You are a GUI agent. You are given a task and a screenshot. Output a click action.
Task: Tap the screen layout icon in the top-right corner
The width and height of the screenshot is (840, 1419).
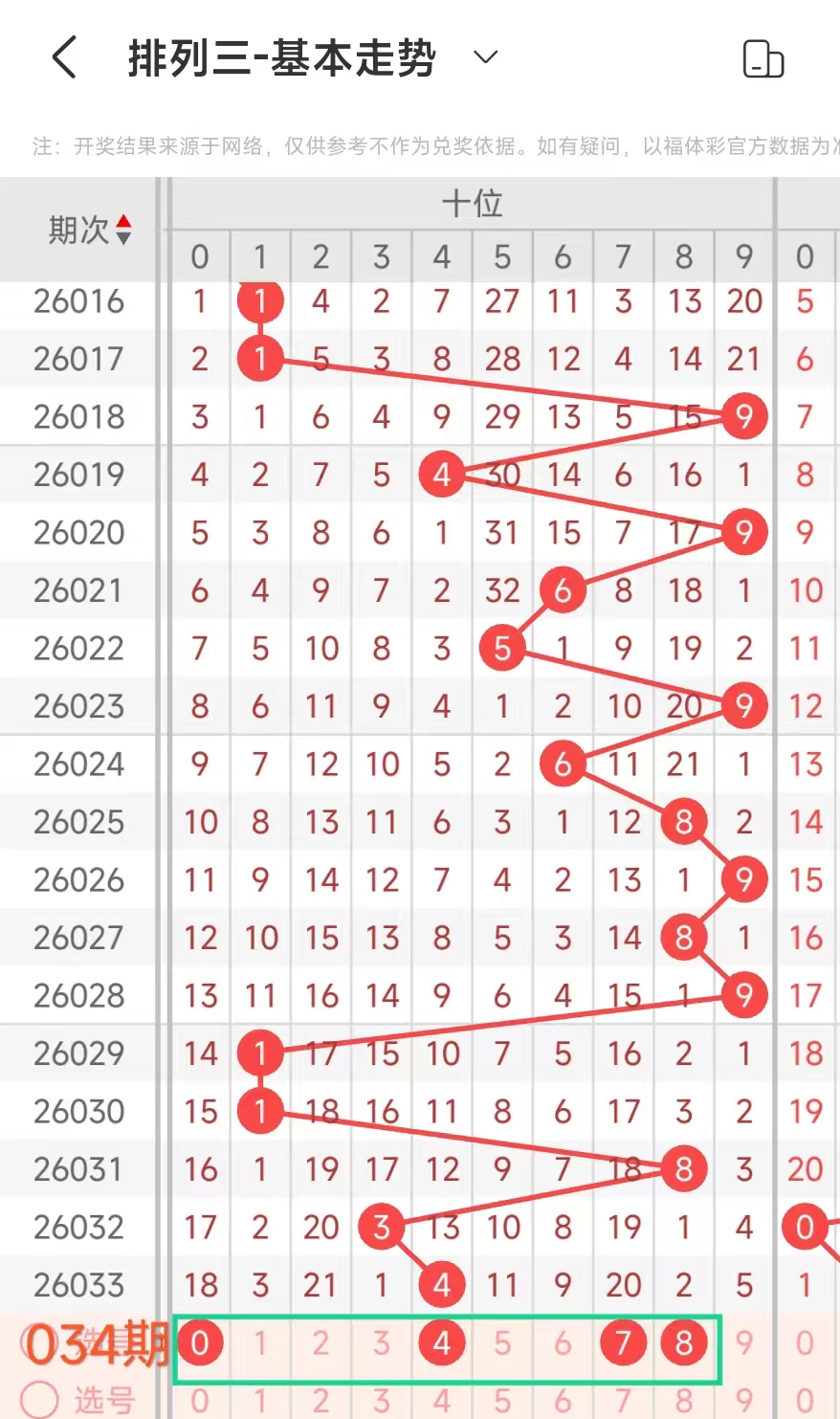point(763,59)
